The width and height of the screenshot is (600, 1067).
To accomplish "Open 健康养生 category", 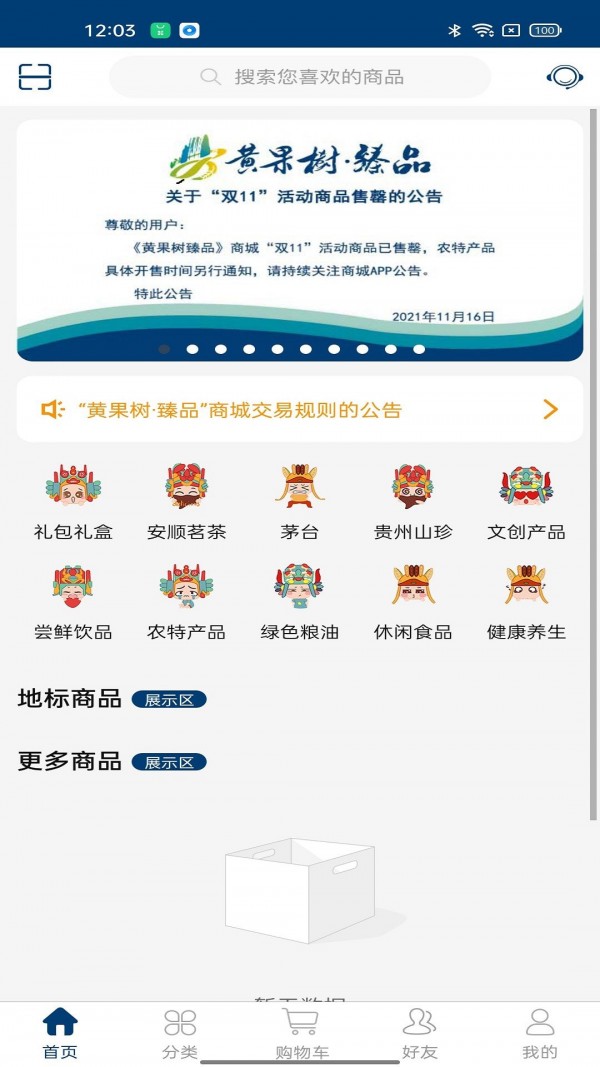I will point(526,602).
